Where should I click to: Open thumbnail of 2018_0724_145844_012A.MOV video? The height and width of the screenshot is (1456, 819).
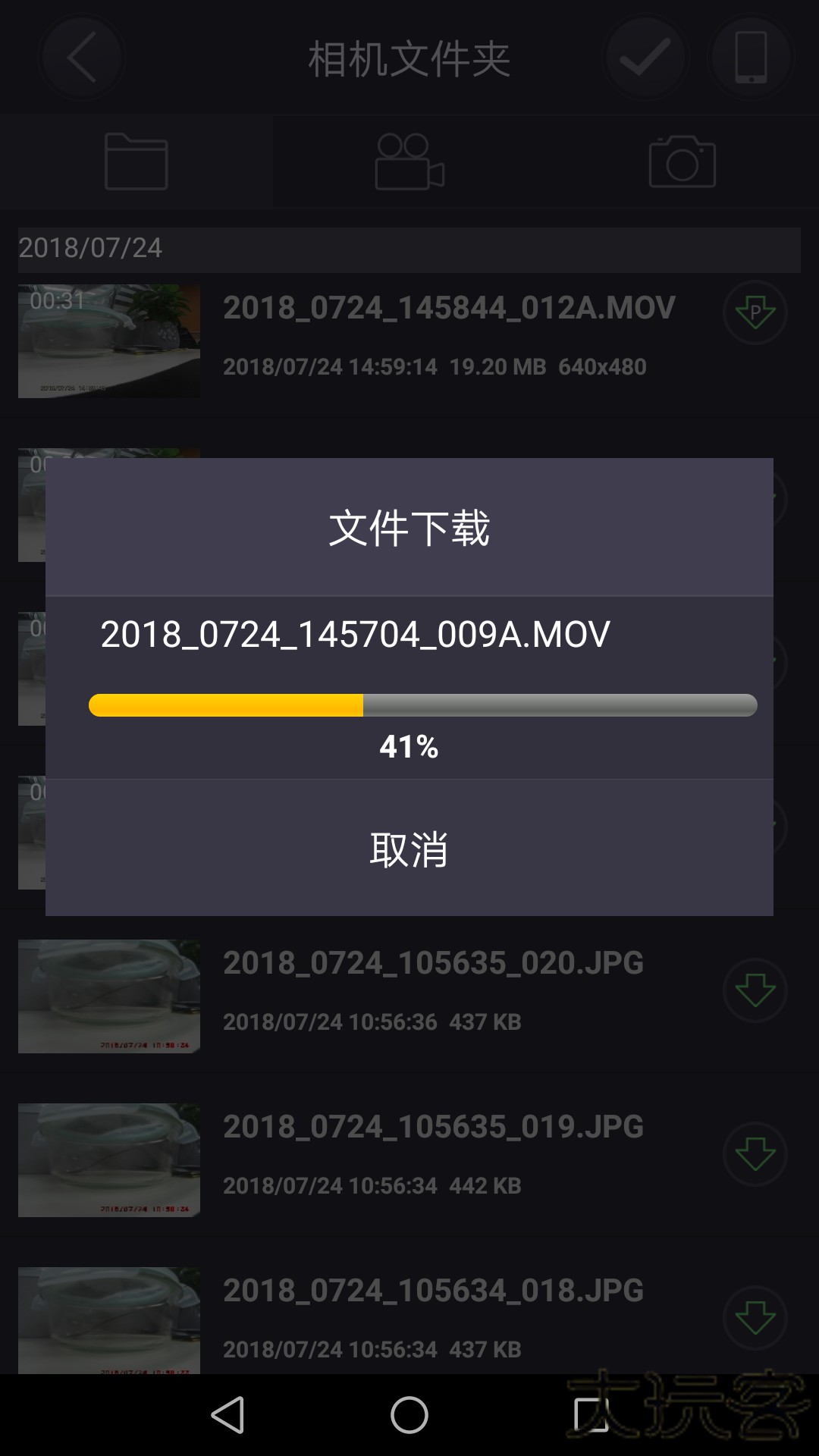pyautogui.click(x=108, y=340)
